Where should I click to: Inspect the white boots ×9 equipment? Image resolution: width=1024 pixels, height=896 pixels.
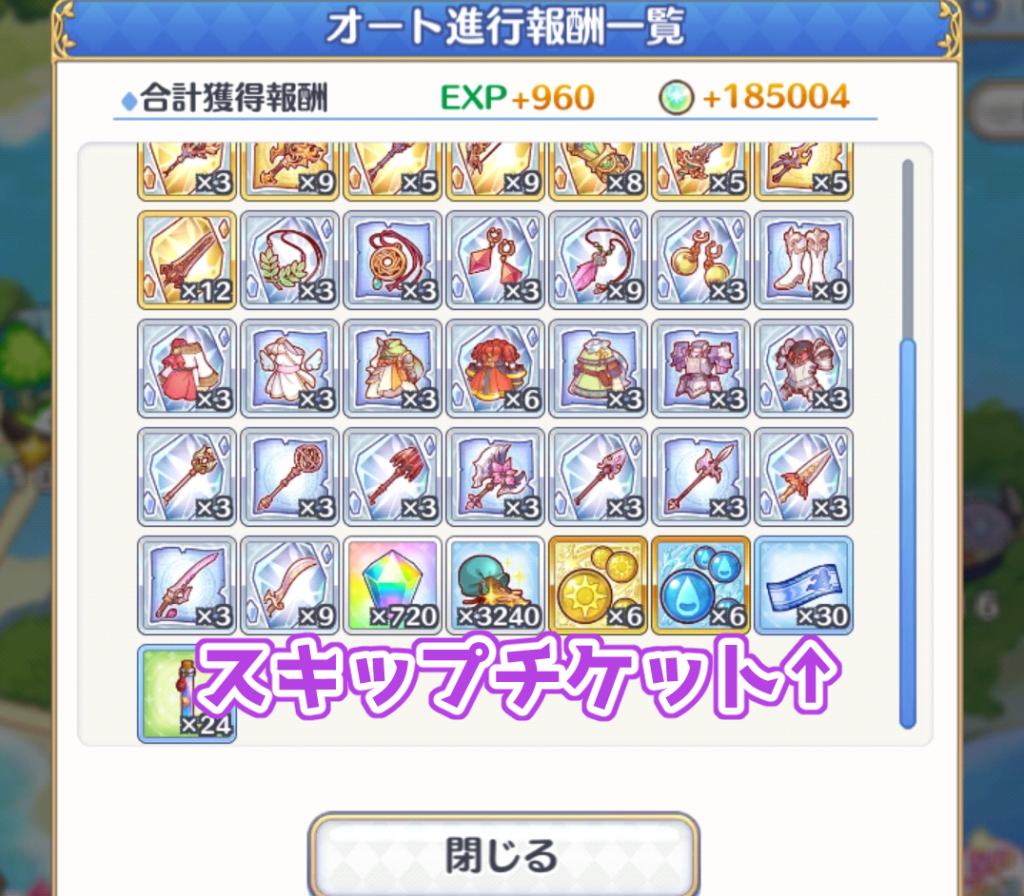(803, 260)
